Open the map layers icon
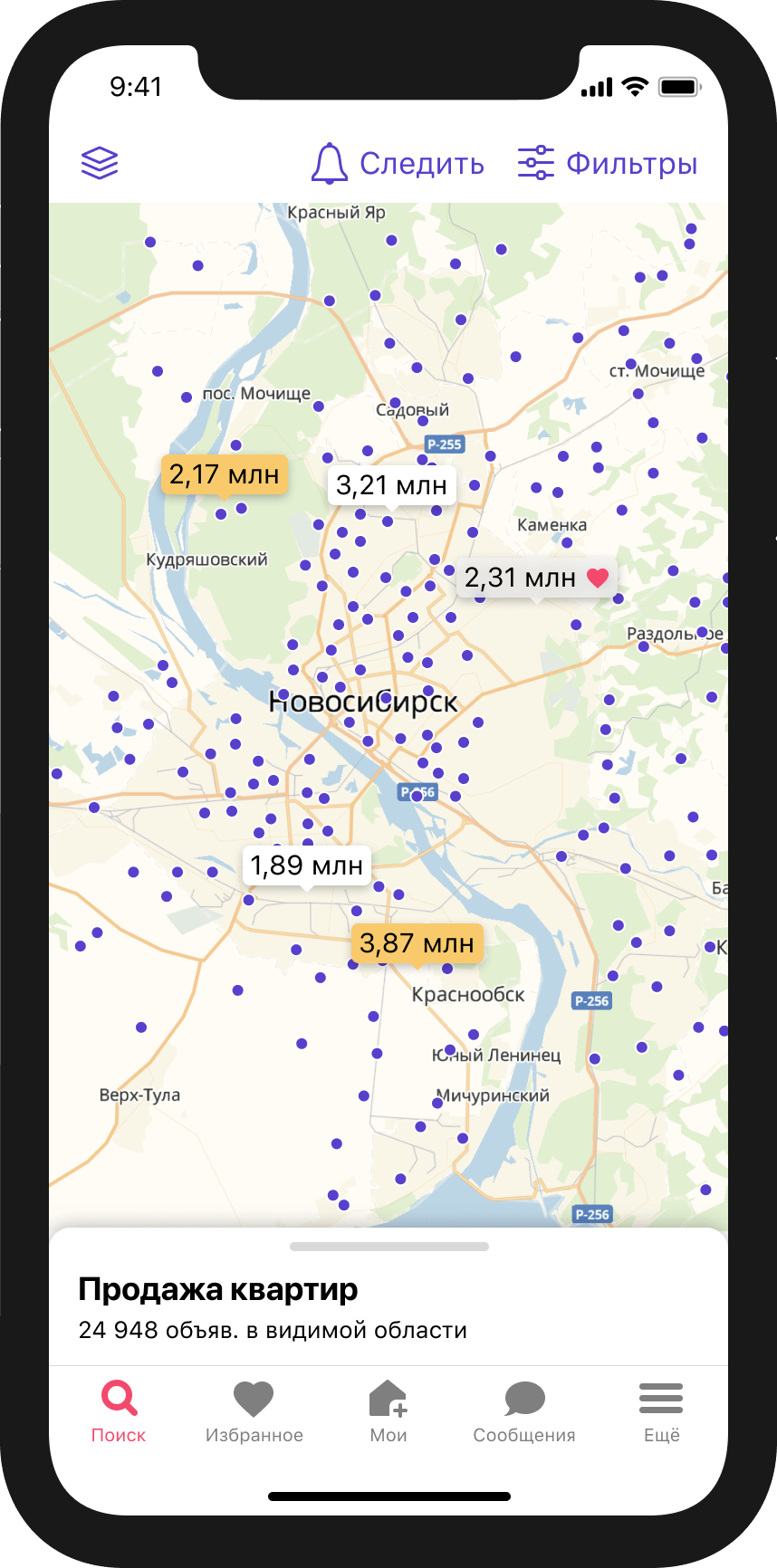777x1568 pixels. [x=100, y=163]
